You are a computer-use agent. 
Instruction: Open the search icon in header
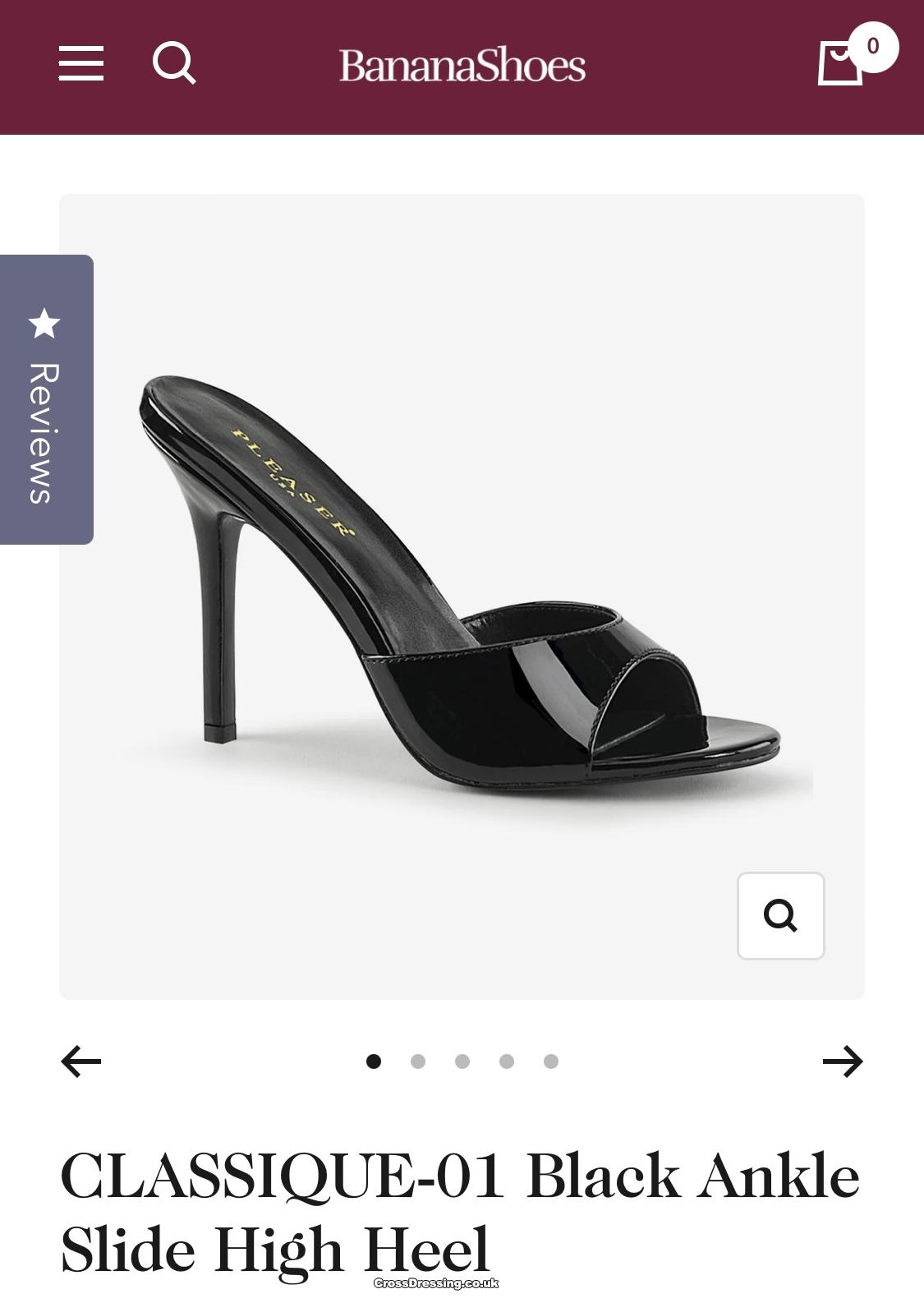click(x=174, y=63)
